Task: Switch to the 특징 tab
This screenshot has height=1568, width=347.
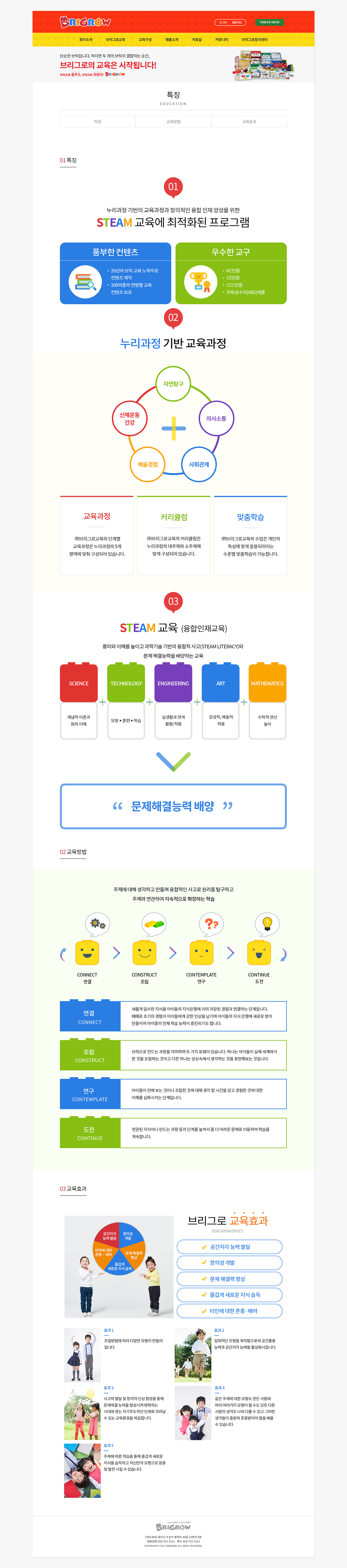Action: point(97,122)
